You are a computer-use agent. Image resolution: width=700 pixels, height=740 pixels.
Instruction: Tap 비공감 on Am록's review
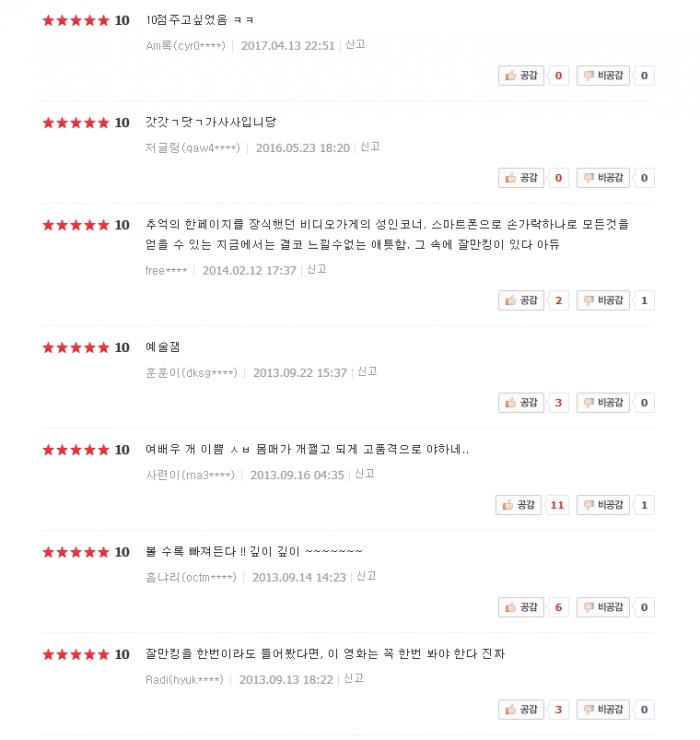603,75
